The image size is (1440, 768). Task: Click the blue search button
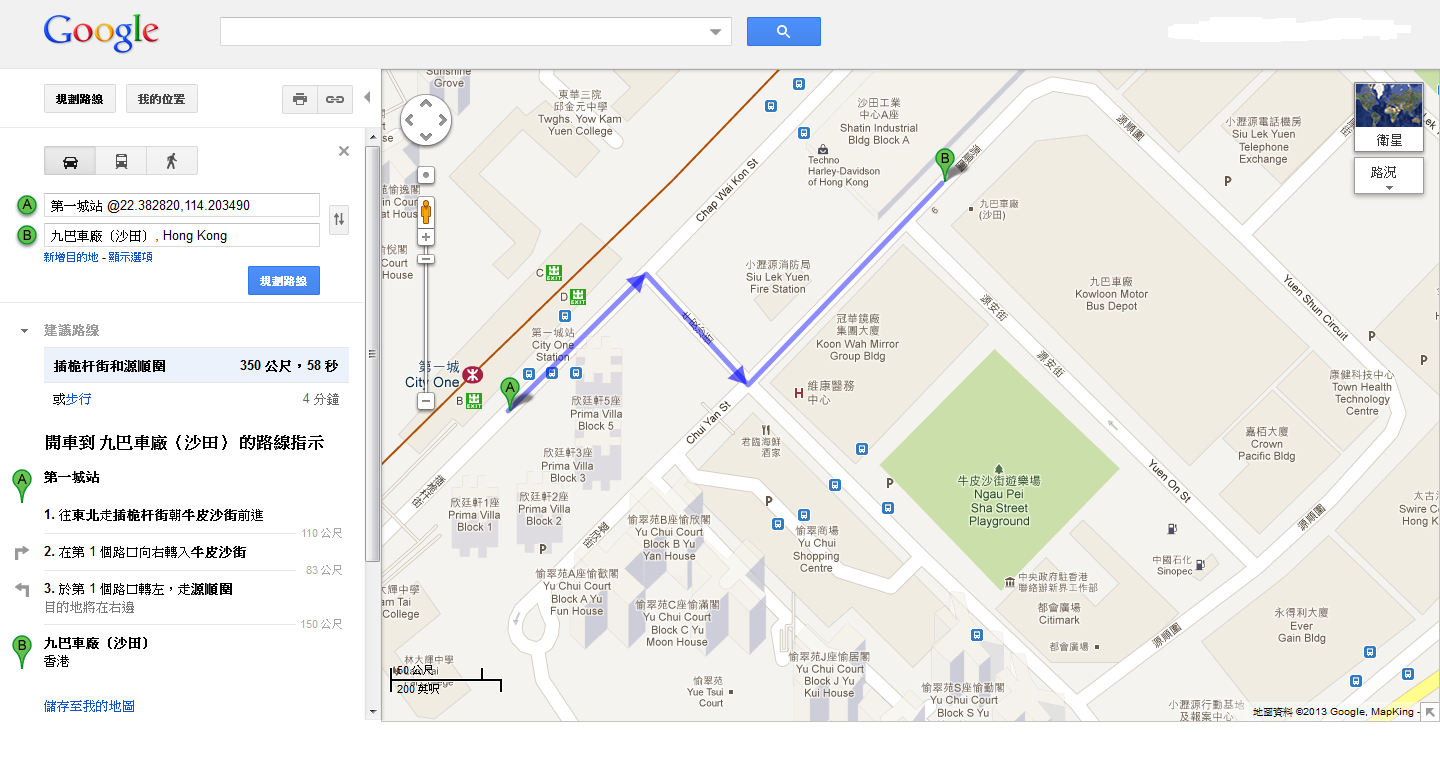[x=783, y=31]
